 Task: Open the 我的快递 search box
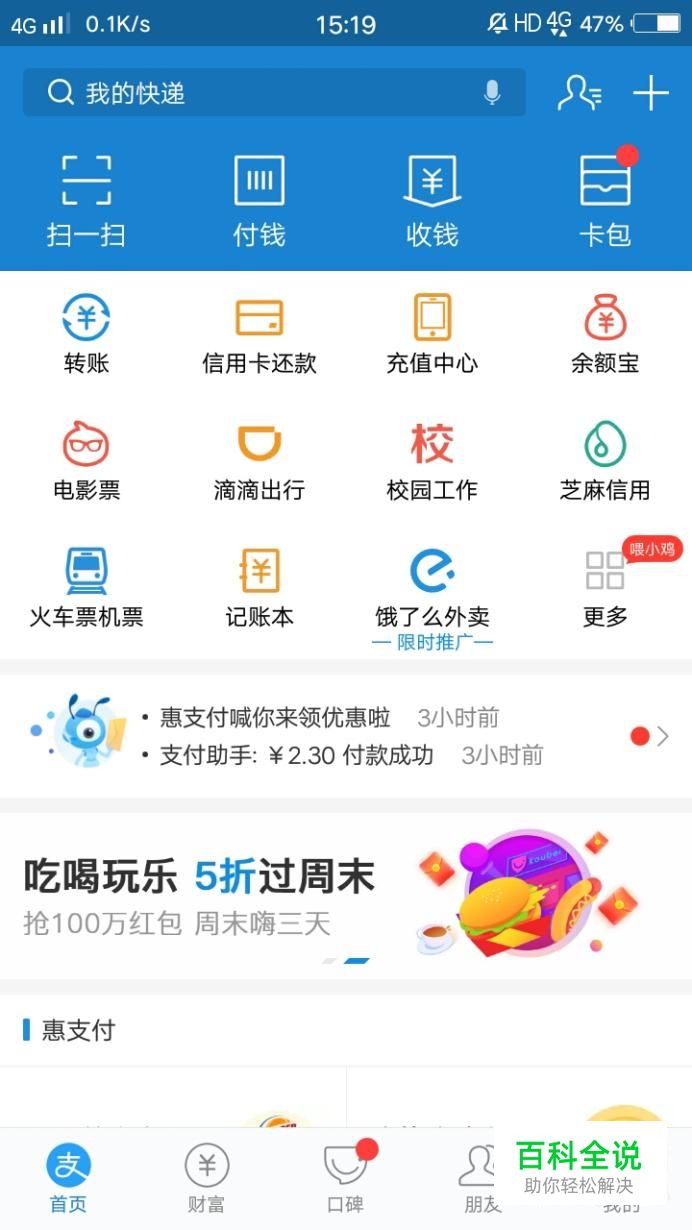(x=250, y=93)
